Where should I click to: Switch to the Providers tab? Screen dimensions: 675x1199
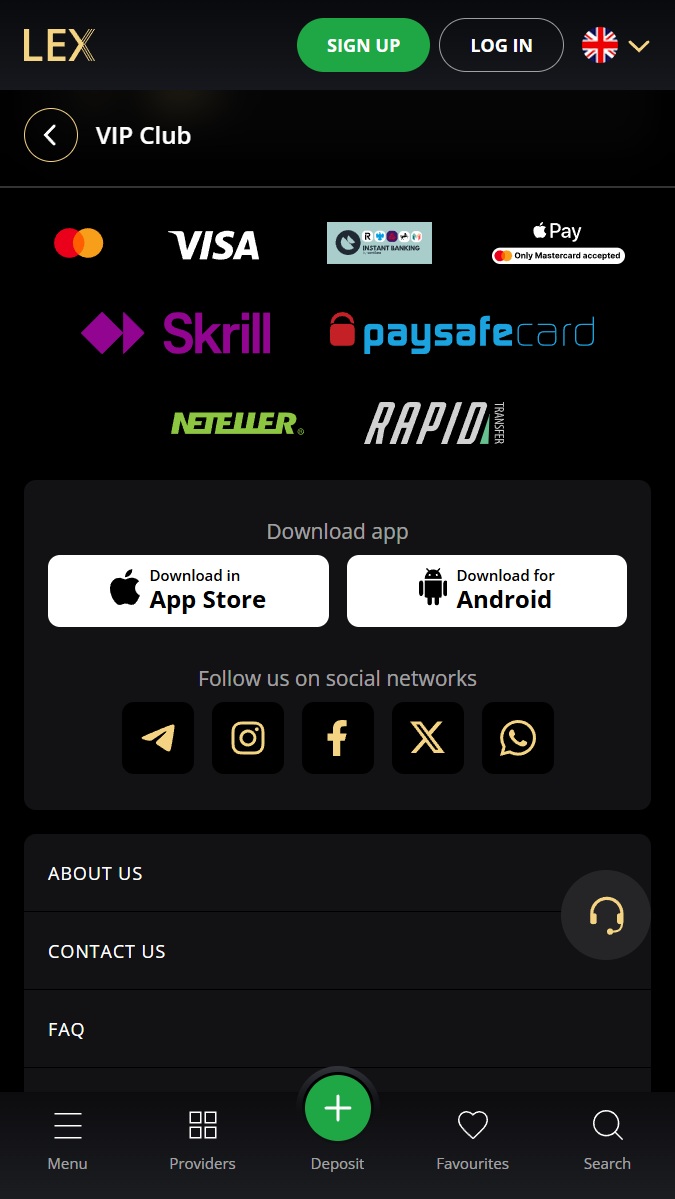pos(203,1141)
